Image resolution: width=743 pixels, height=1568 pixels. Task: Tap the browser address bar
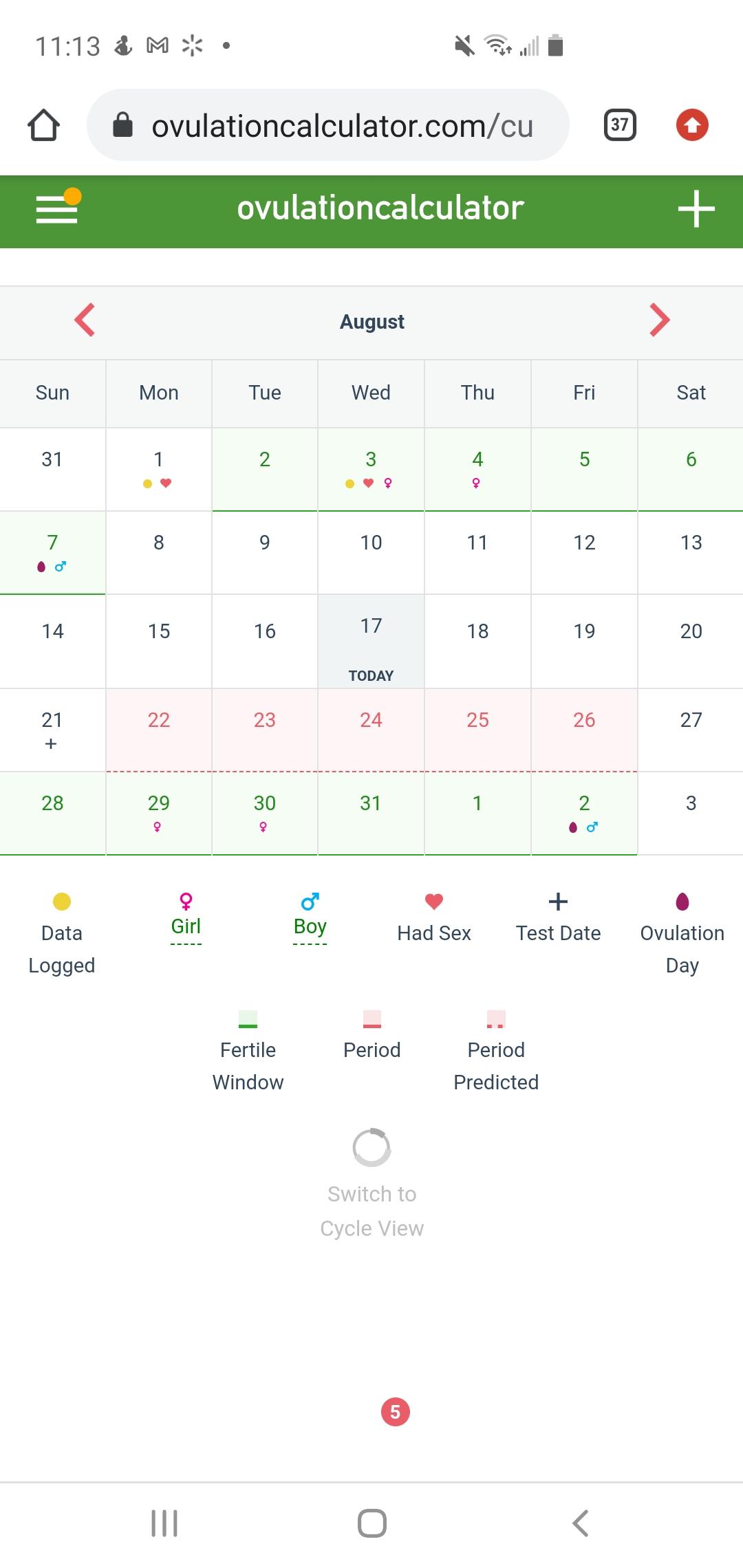pyautogui.click(x=328, y=125)
